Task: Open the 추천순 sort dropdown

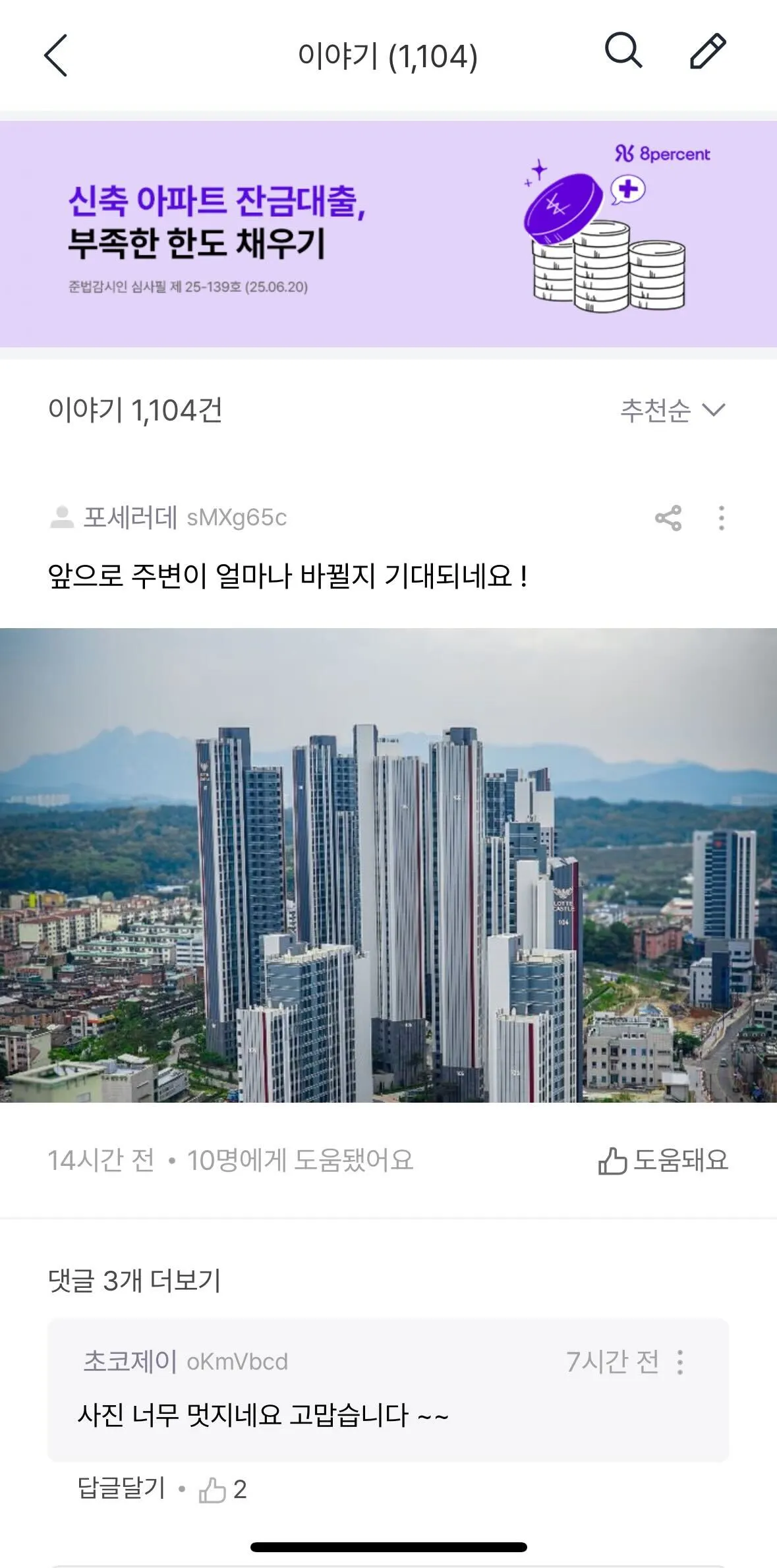Action: [x=672, y=410]
